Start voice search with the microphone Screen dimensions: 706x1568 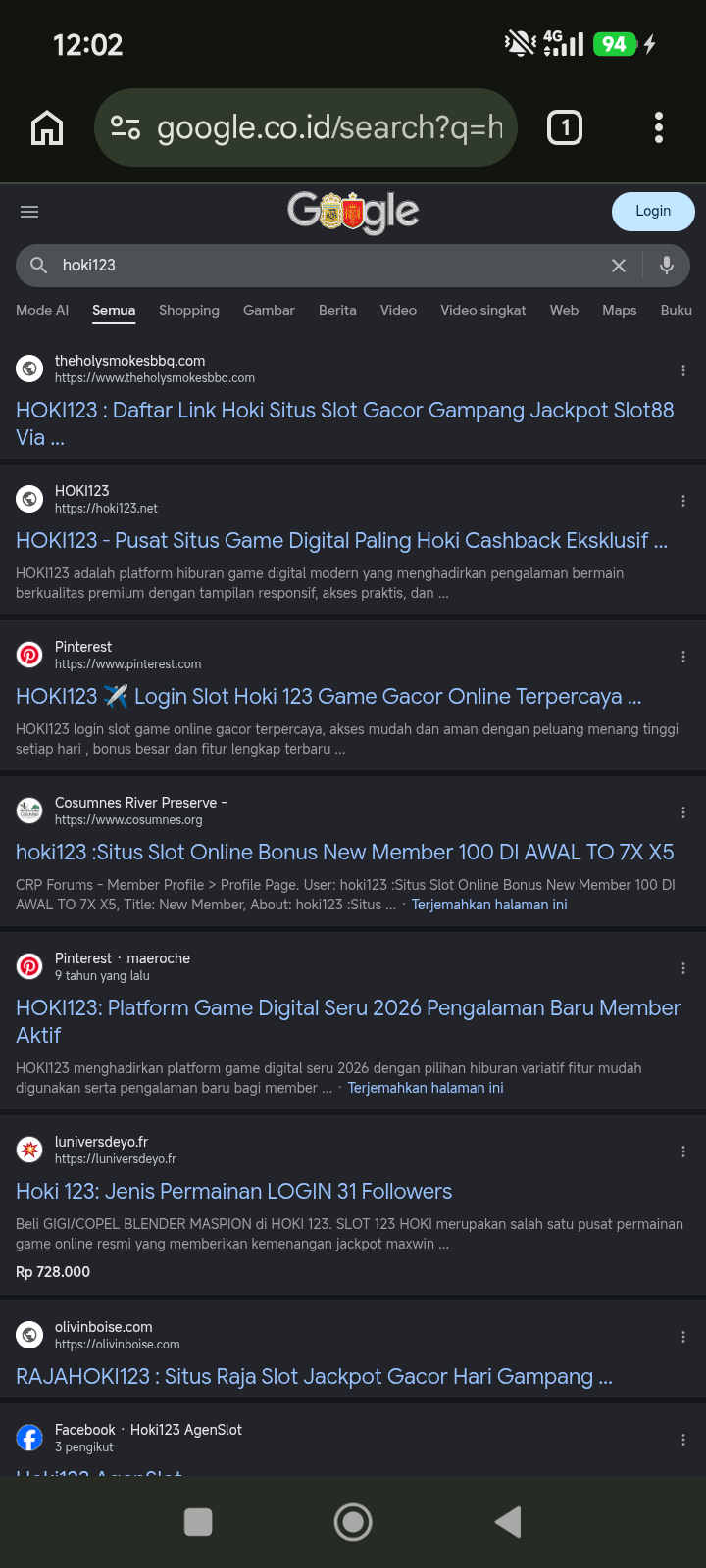tap(667, 266)
